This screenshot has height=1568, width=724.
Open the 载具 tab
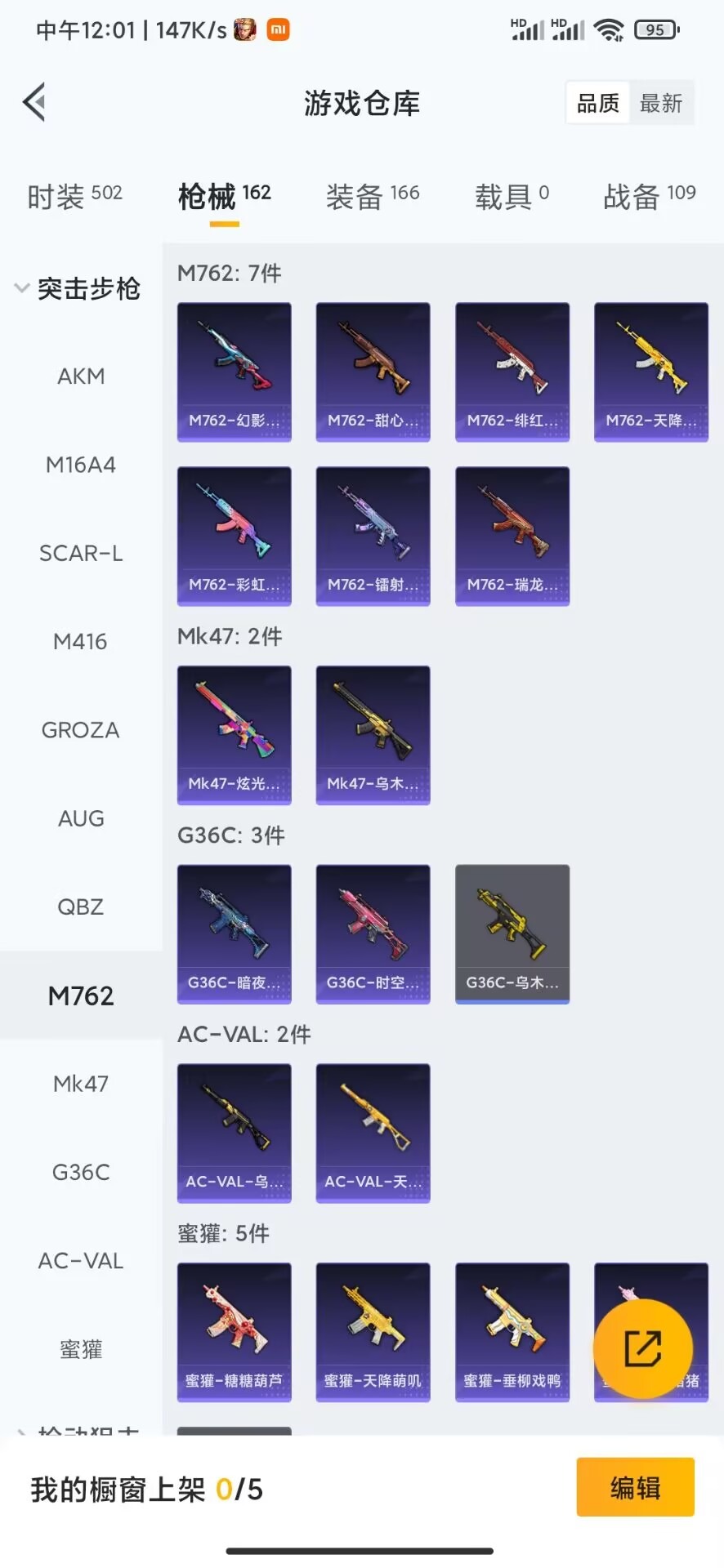[512, 196]
